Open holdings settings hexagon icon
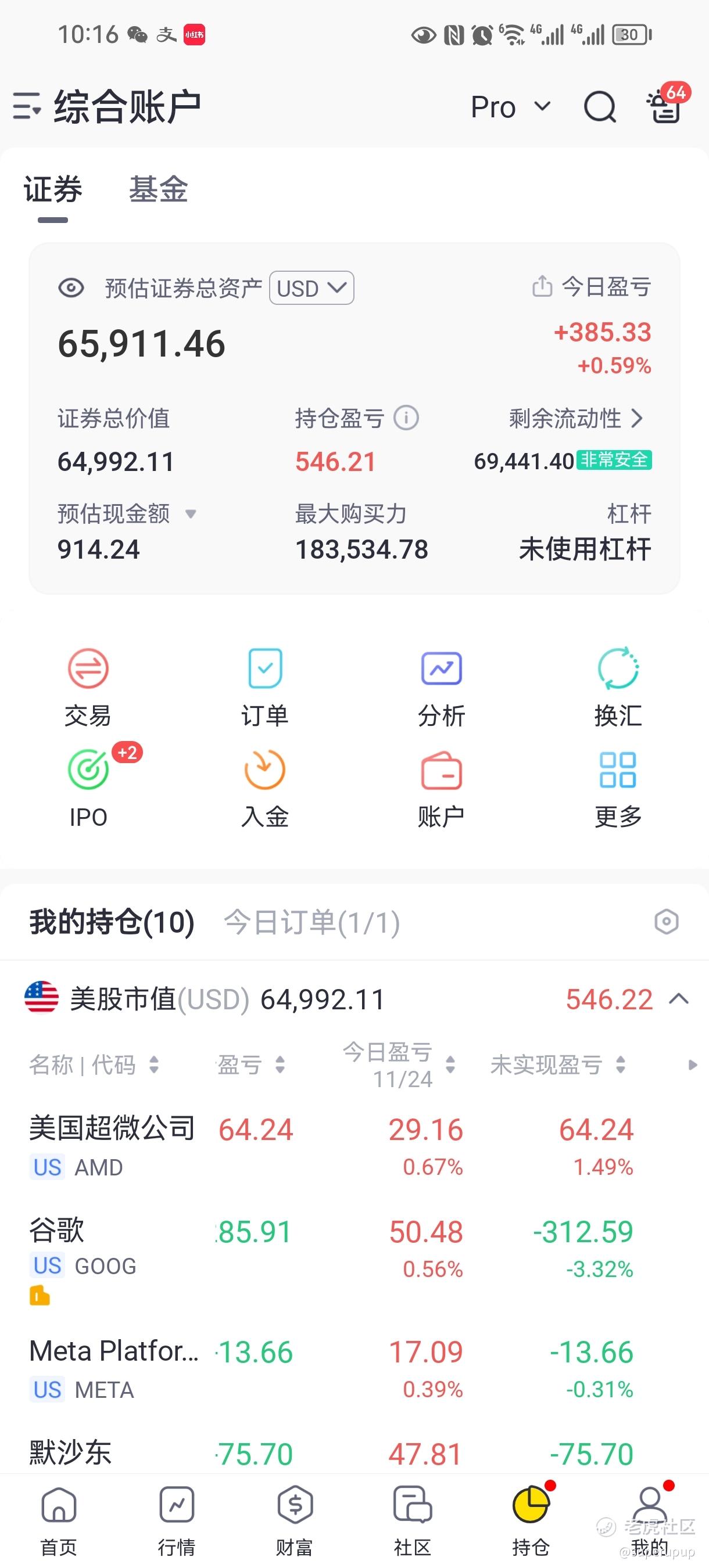The image size is (709, 1568). 667,922
